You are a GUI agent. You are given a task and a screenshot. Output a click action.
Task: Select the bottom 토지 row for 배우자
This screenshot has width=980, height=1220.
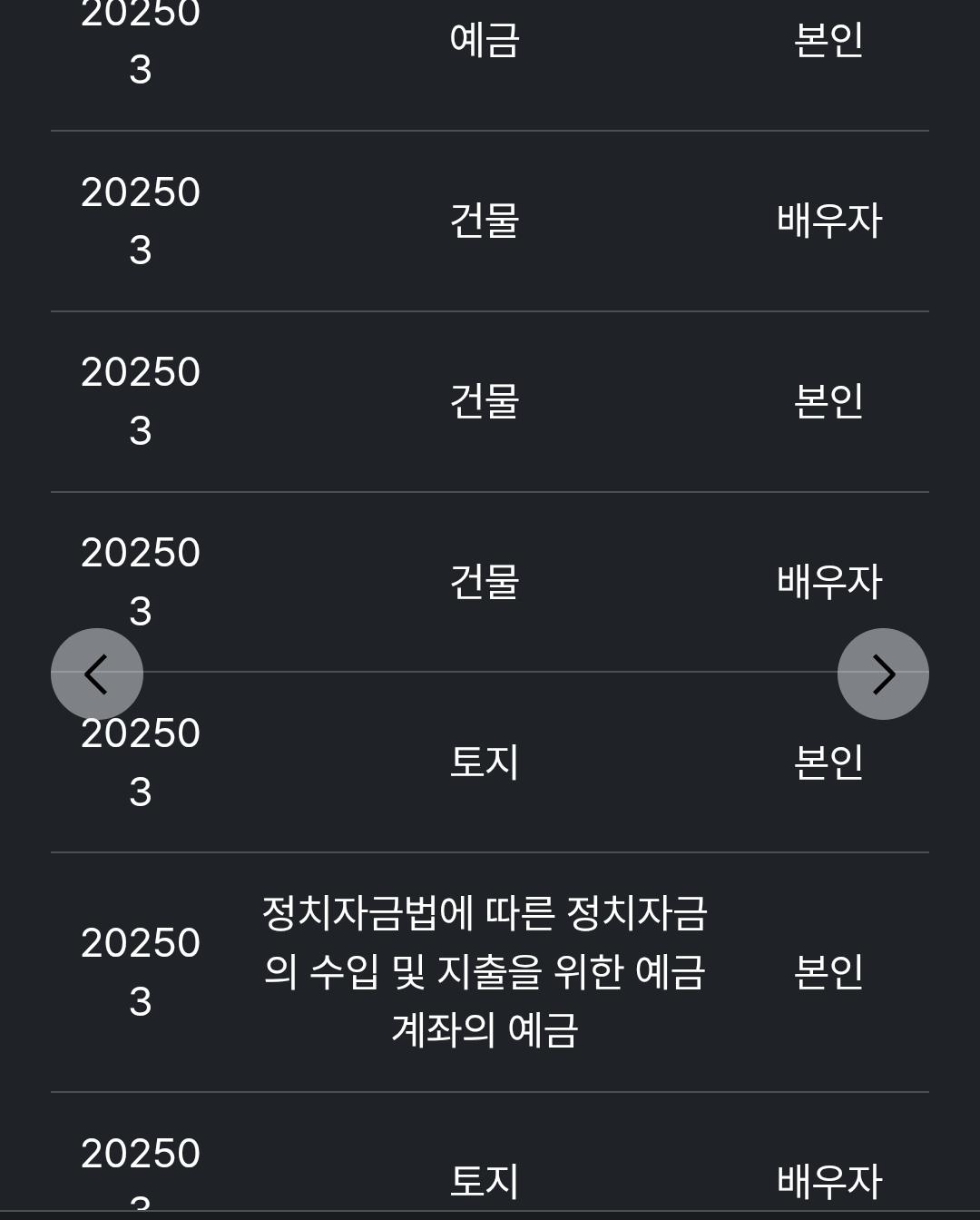[x=485, y=1180]
